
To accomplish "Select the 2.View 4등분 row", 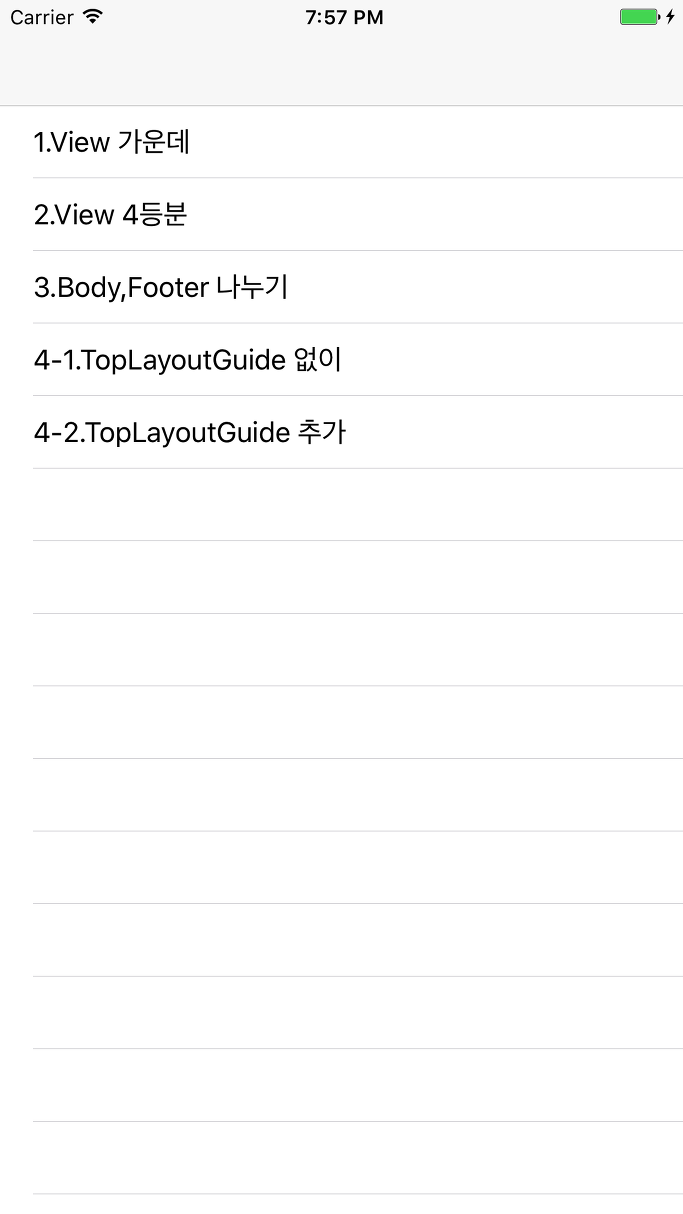I will [341, 214].
